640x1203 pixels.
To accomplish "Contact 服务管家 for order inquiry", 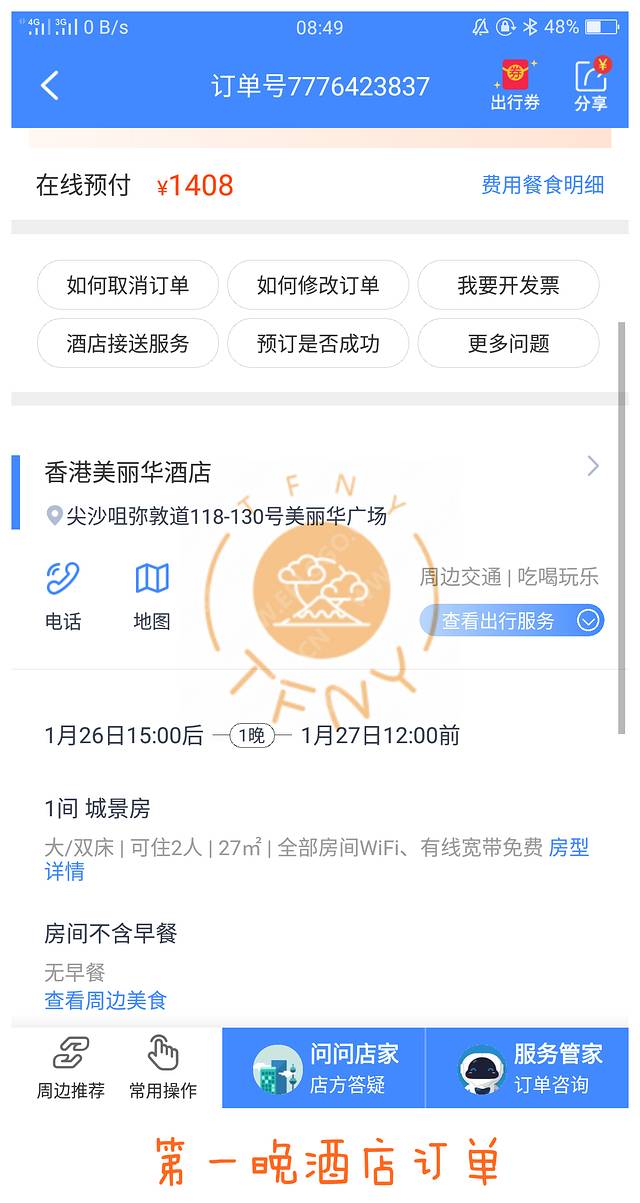I will point(528,1068).
